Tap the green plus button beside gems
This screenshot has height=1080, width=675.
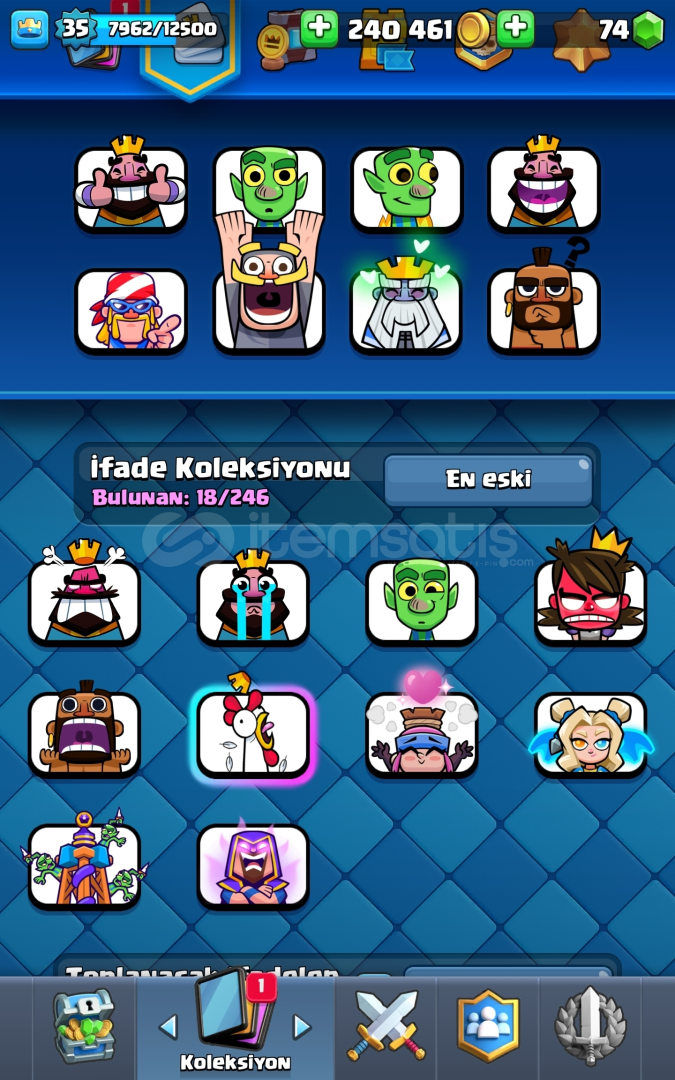point(516,28)
